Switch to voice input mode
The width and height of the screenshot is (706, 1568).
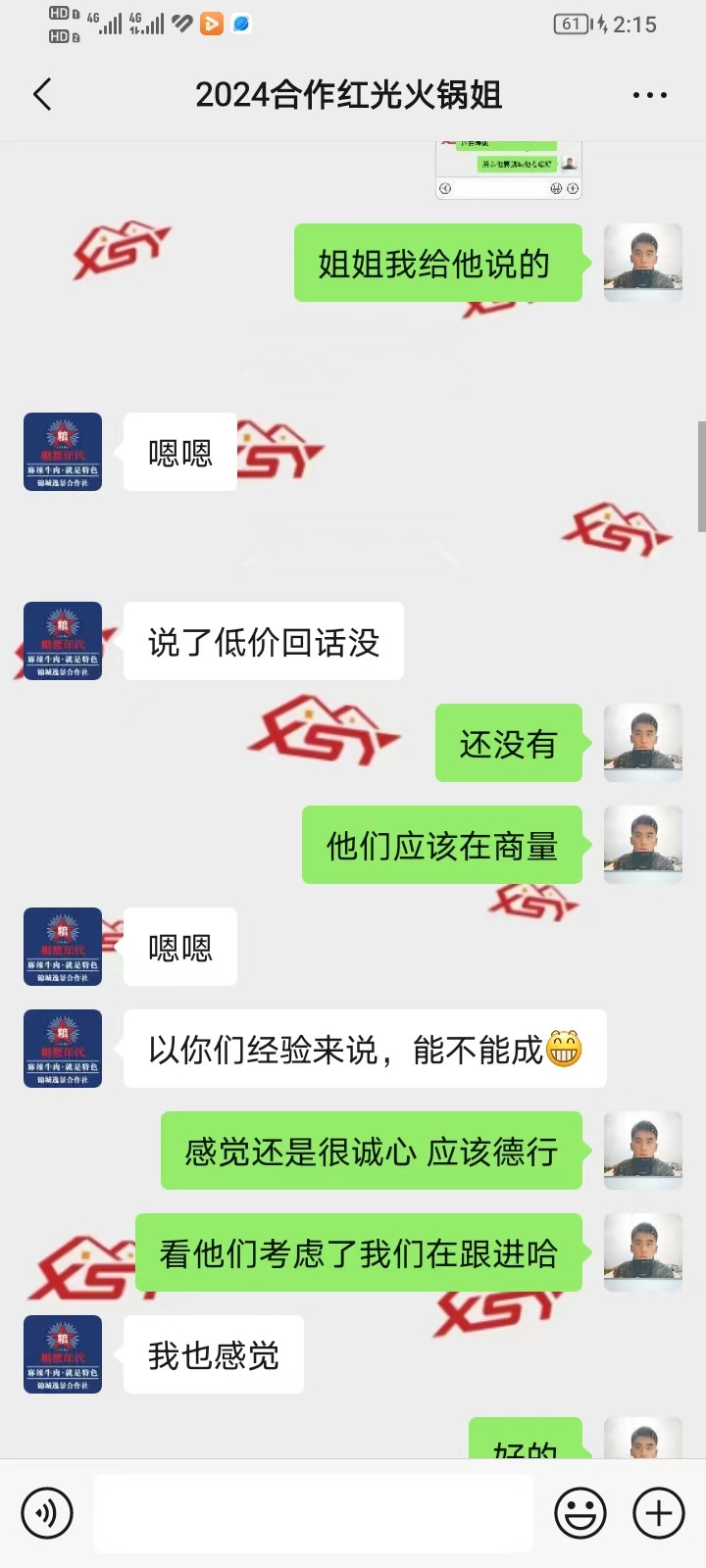tap(46, 1513)
